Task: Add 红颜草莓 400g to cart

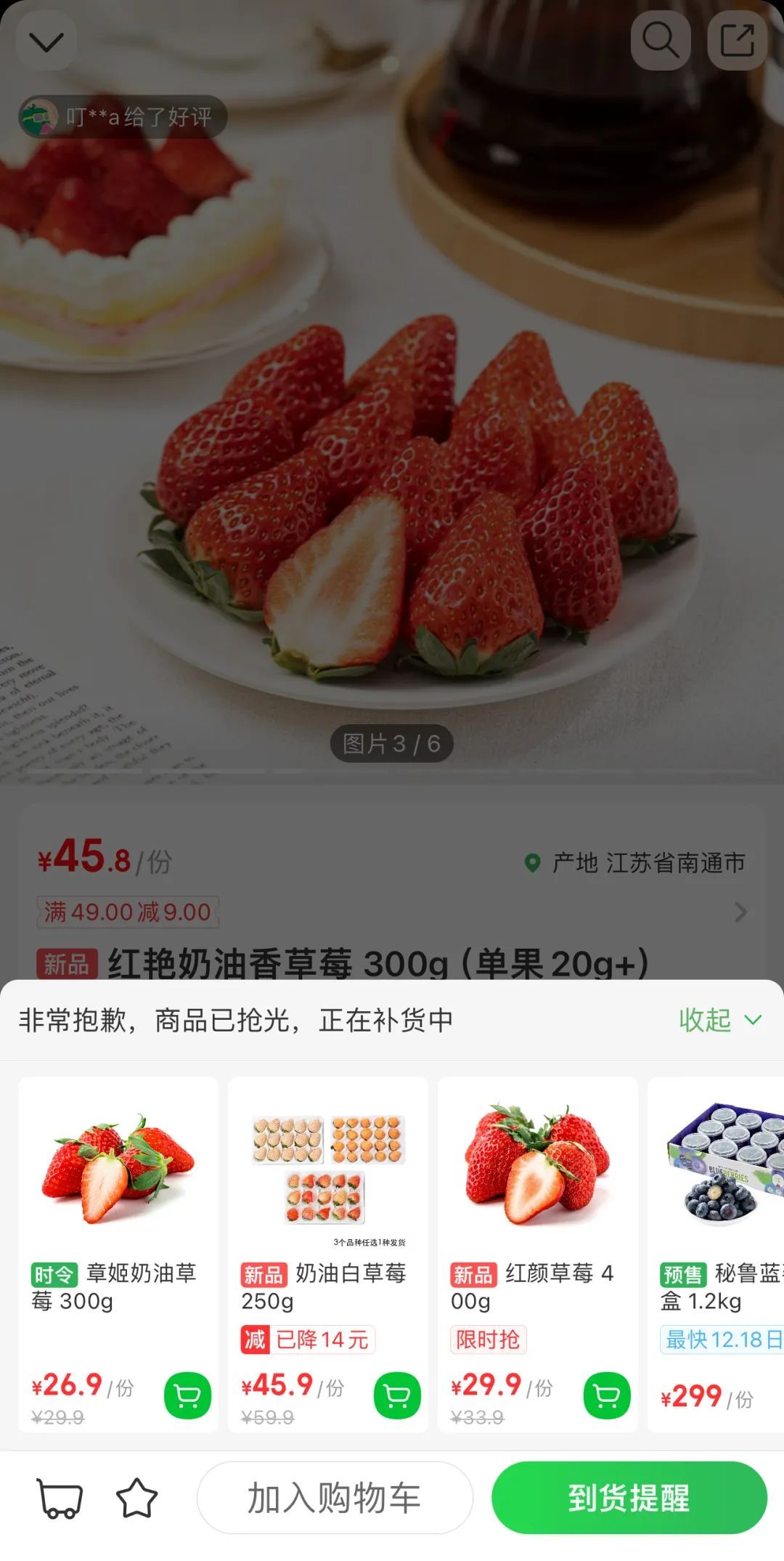Action: [x=607, y=1395]
